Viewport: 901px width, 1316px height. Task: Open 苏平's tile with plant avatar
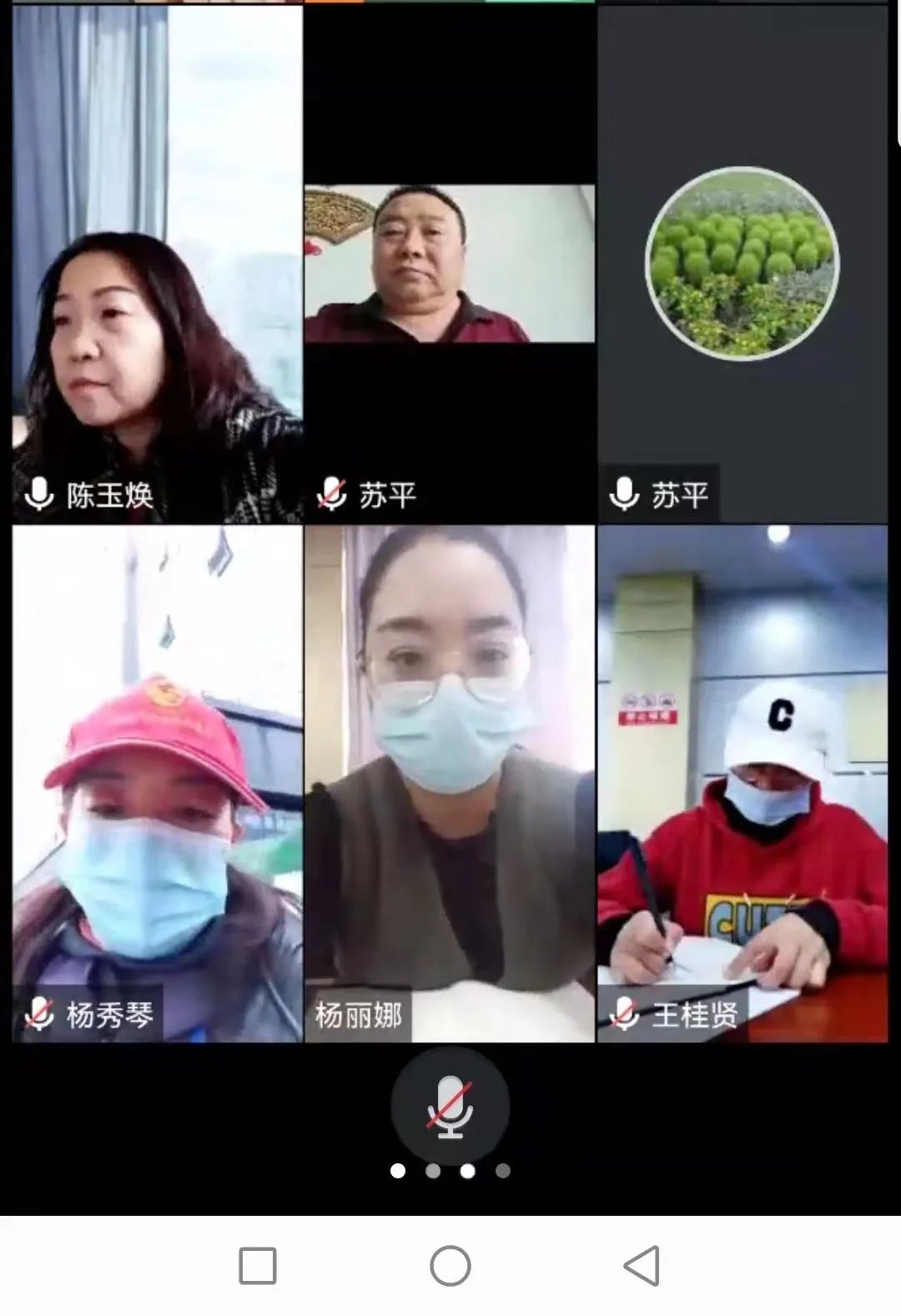[x=742, y=264]
